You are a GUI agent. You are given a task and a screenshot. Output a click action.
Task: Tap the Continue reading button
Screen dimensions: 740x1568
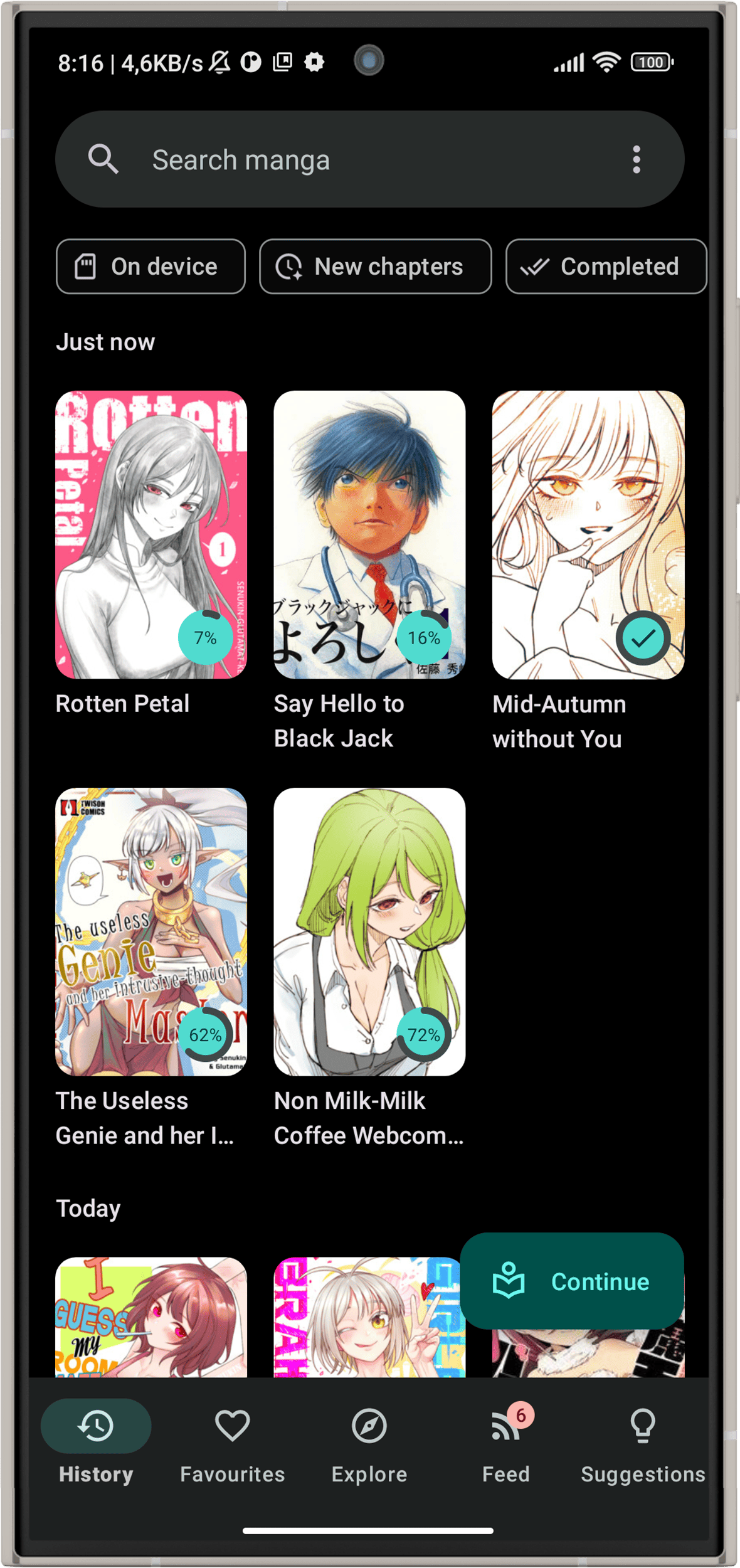tap(572, 1281)
